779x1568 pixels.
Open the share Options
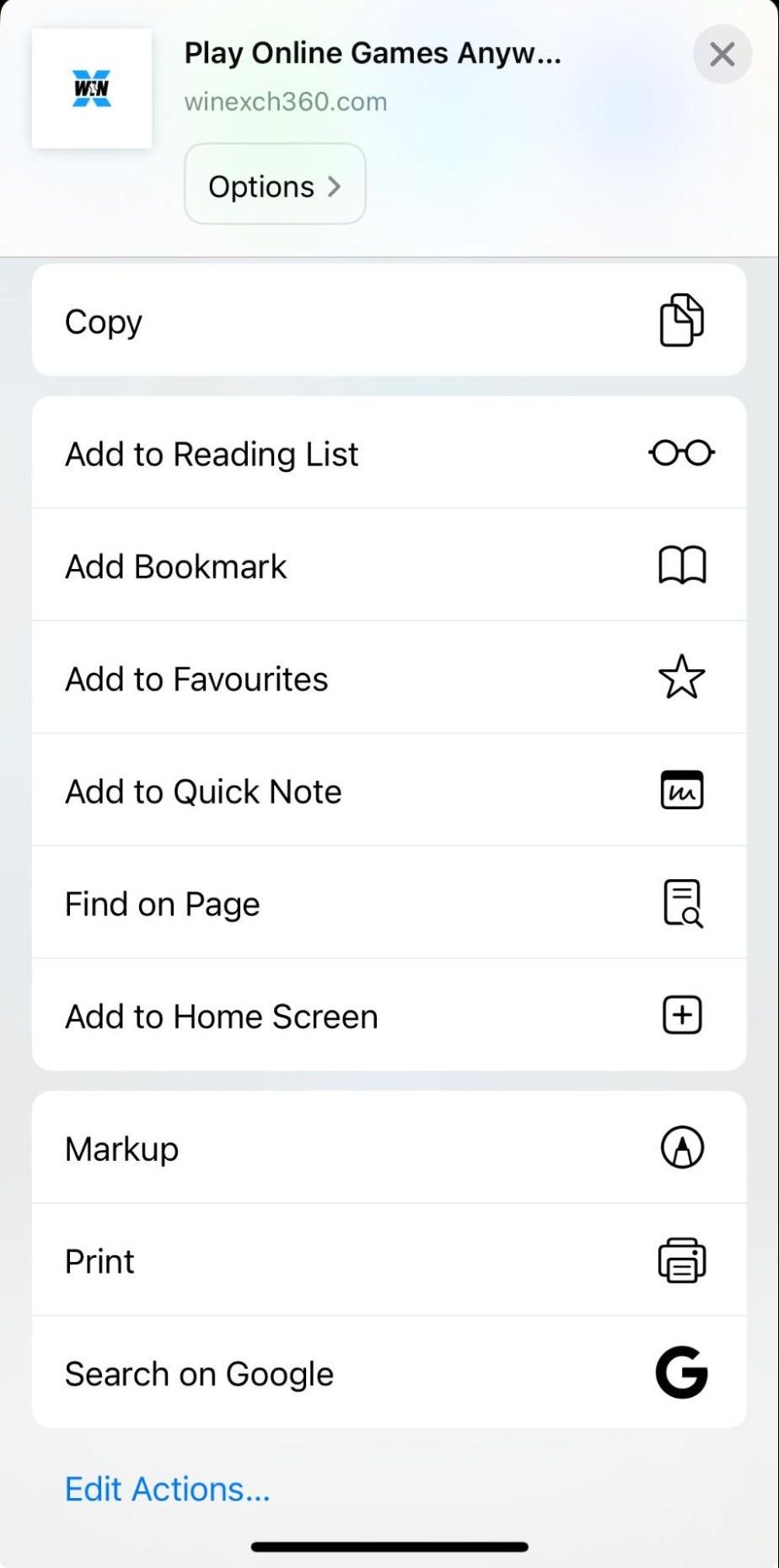(x=275, y=185)
